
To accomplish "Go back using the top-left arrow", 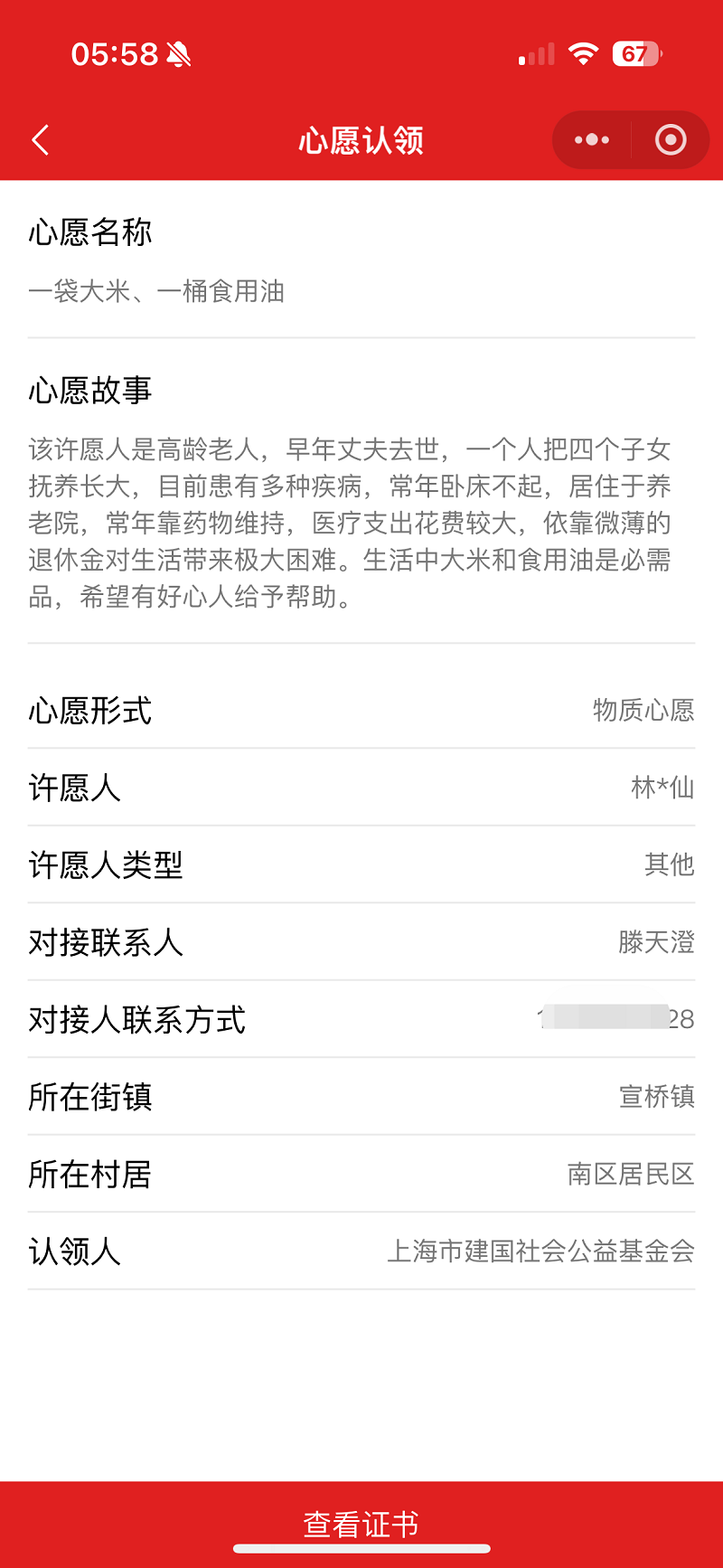I will [41, 140].
